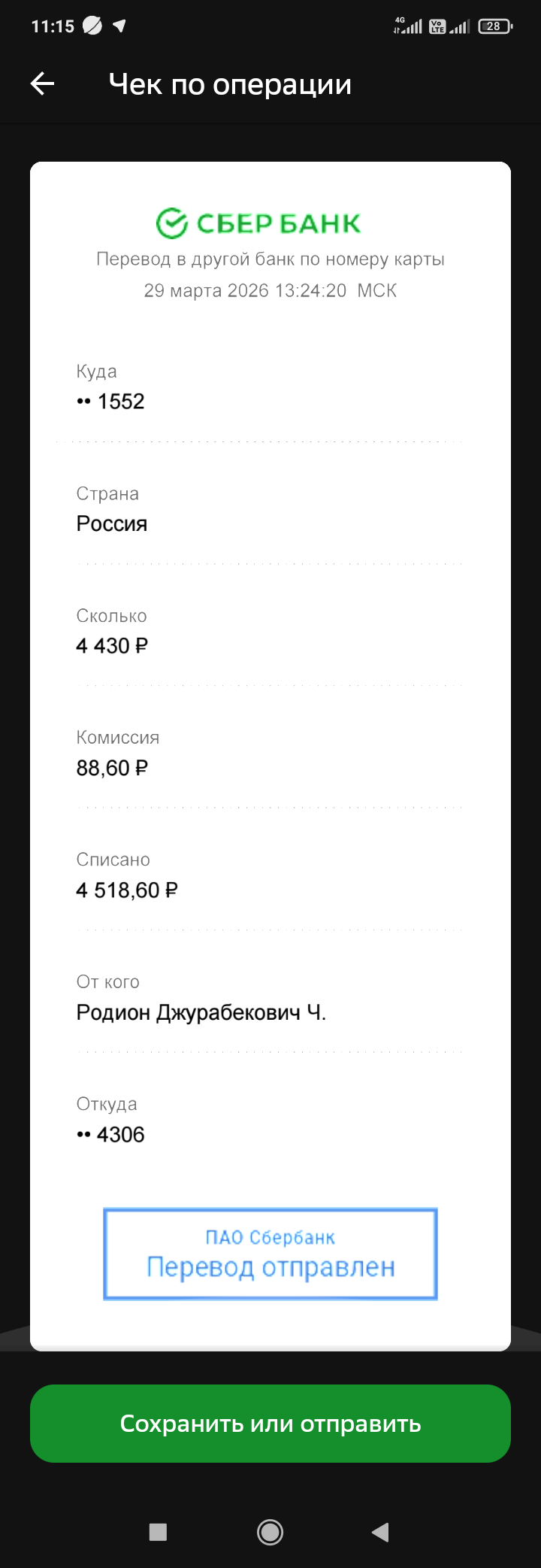Screen dimensions: 541x1568
Task: Open recent apps with the square button
Action: (158, 1532)
